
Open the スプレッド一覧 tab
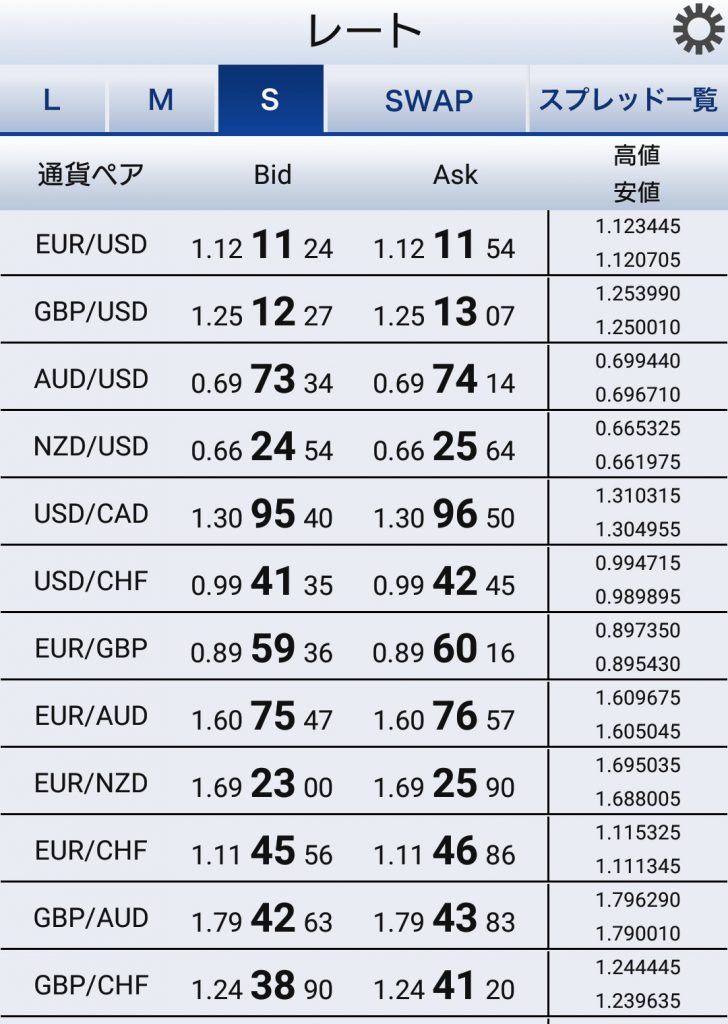tap(628, 100)
